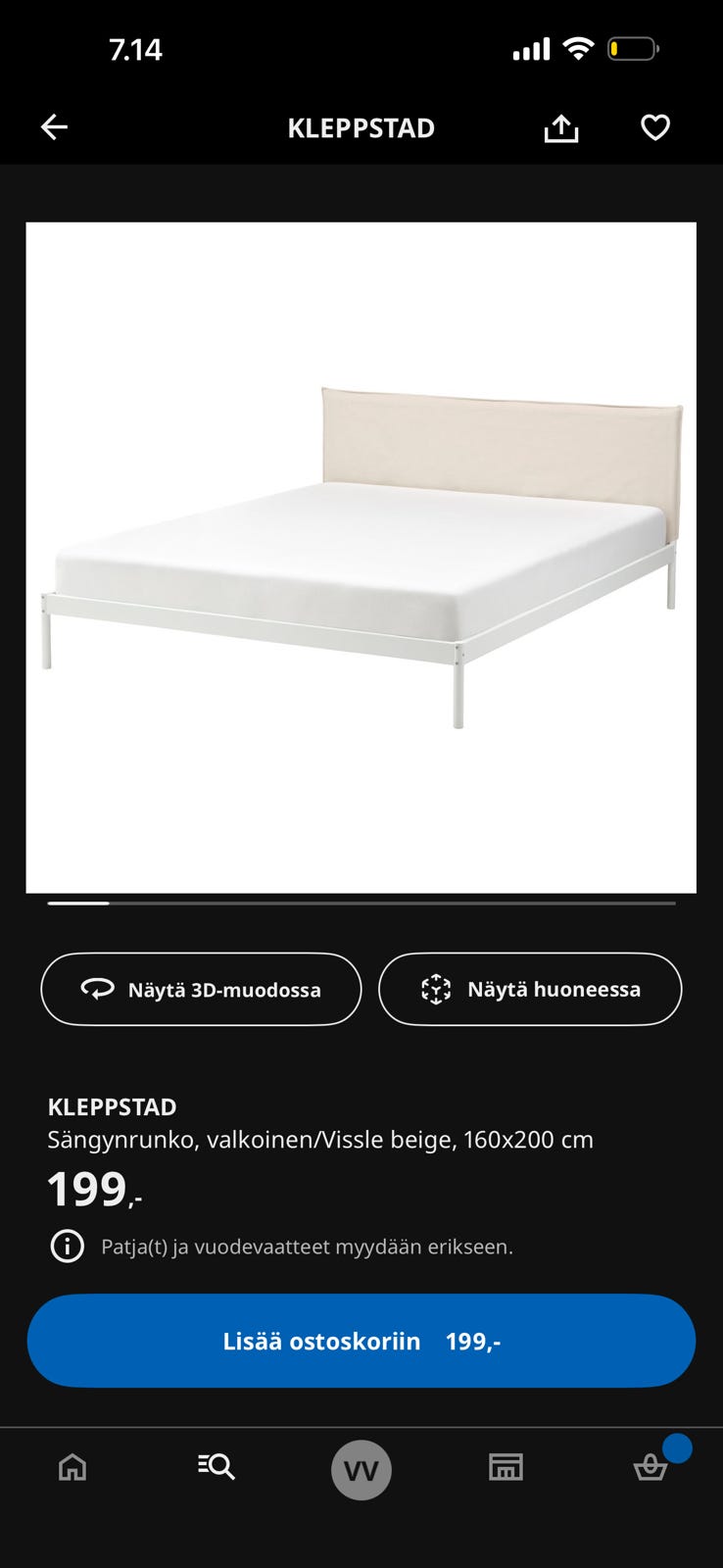
Task: Open the Home tab in bottom navigation
Action: 72,1467
